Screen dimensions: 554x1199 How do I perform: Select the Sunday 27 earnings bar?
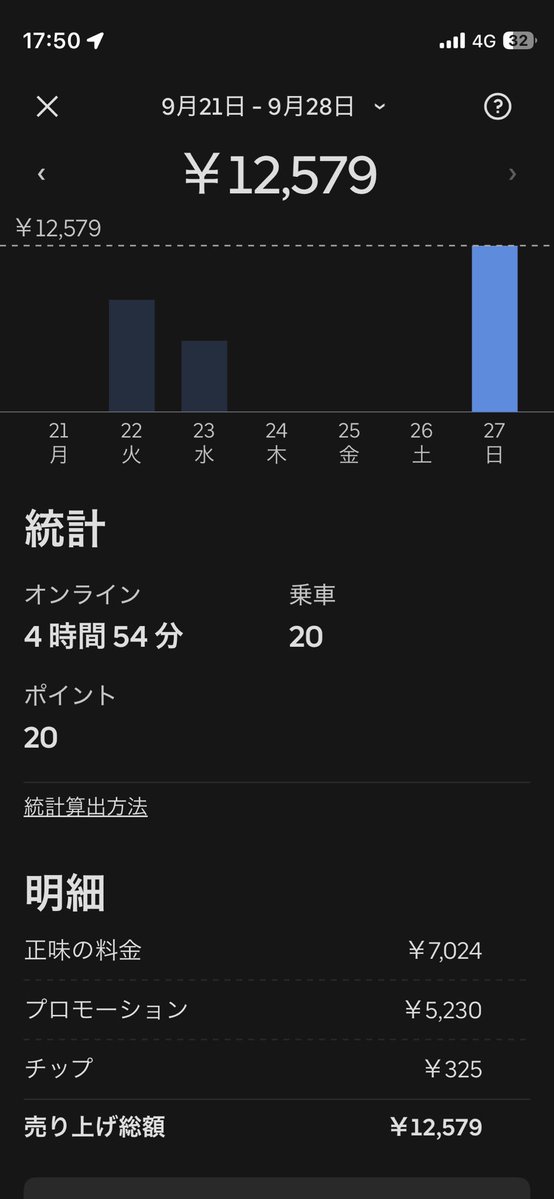point(494,329)
